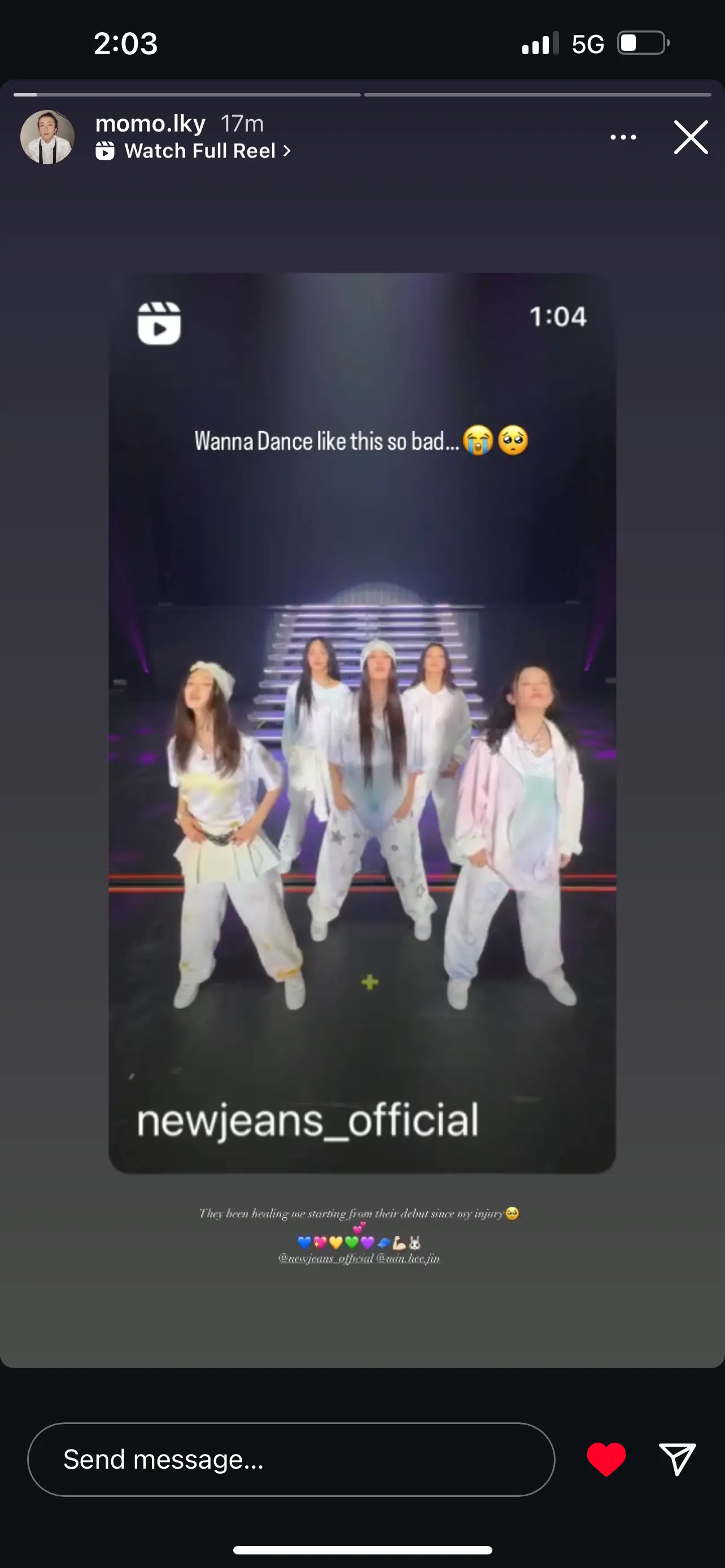
Task: Tap the Send message field
Action: click(x=291, y=1459)
